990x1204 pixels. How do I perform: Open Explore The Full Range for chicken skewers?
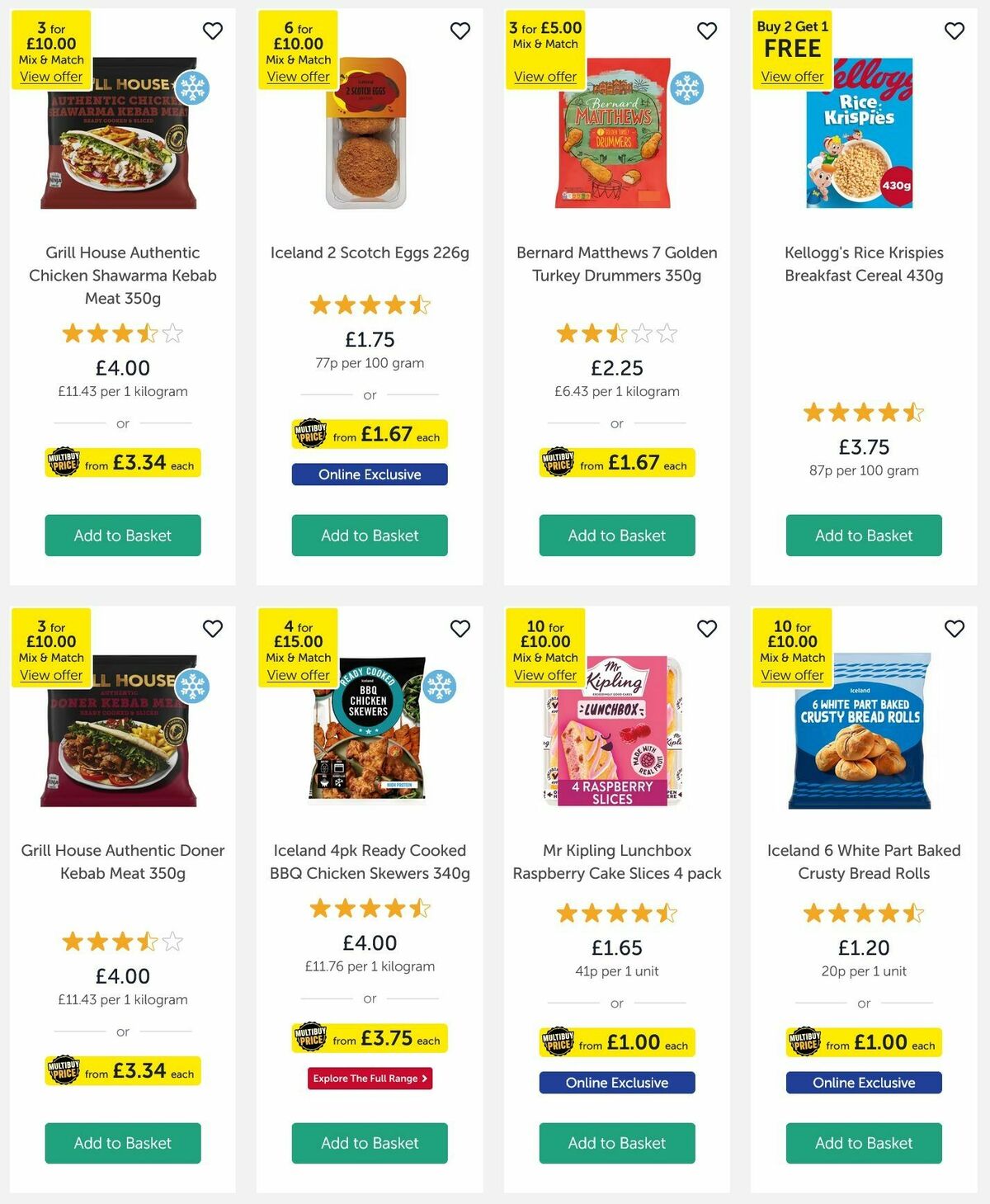(369, 1078)
